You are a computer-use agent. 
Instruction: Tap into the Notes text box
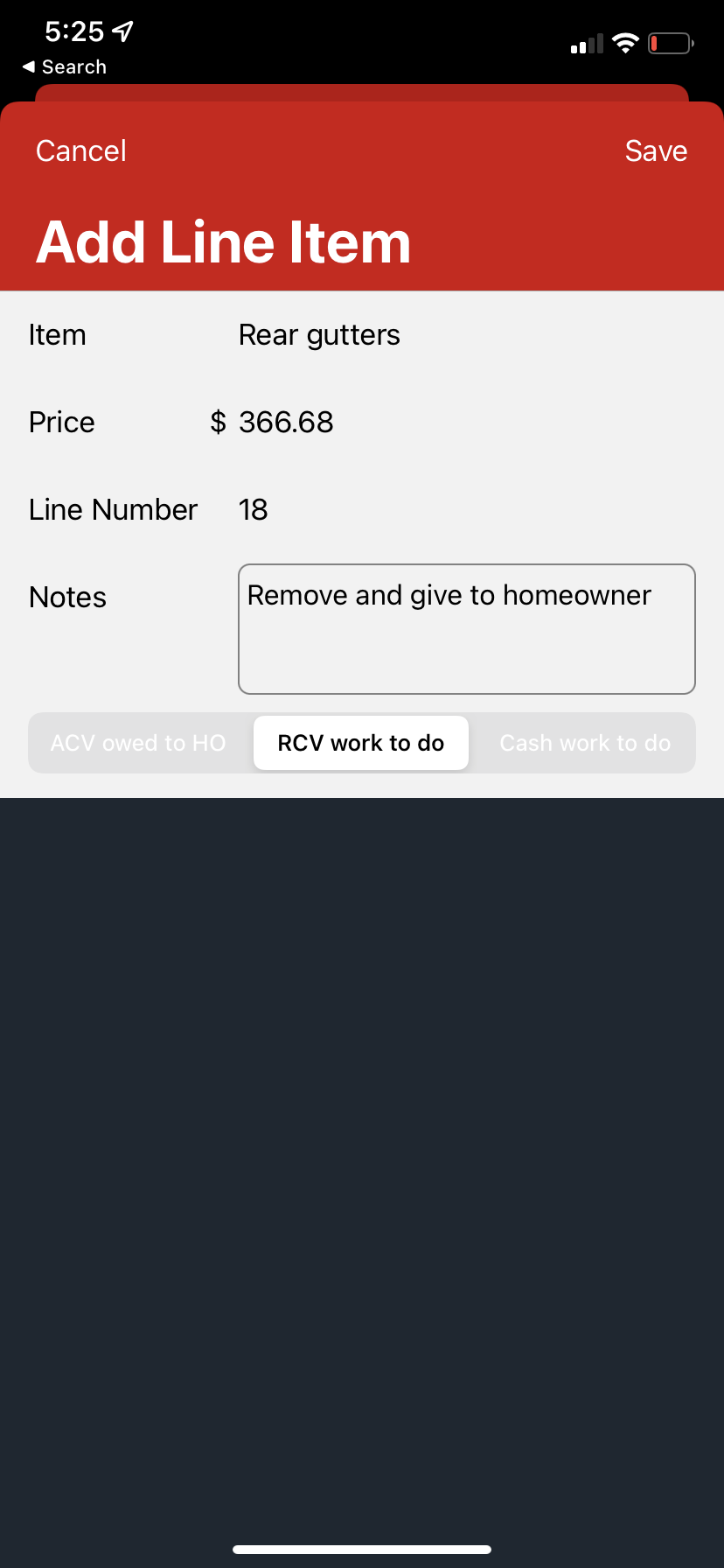[467, 629]
